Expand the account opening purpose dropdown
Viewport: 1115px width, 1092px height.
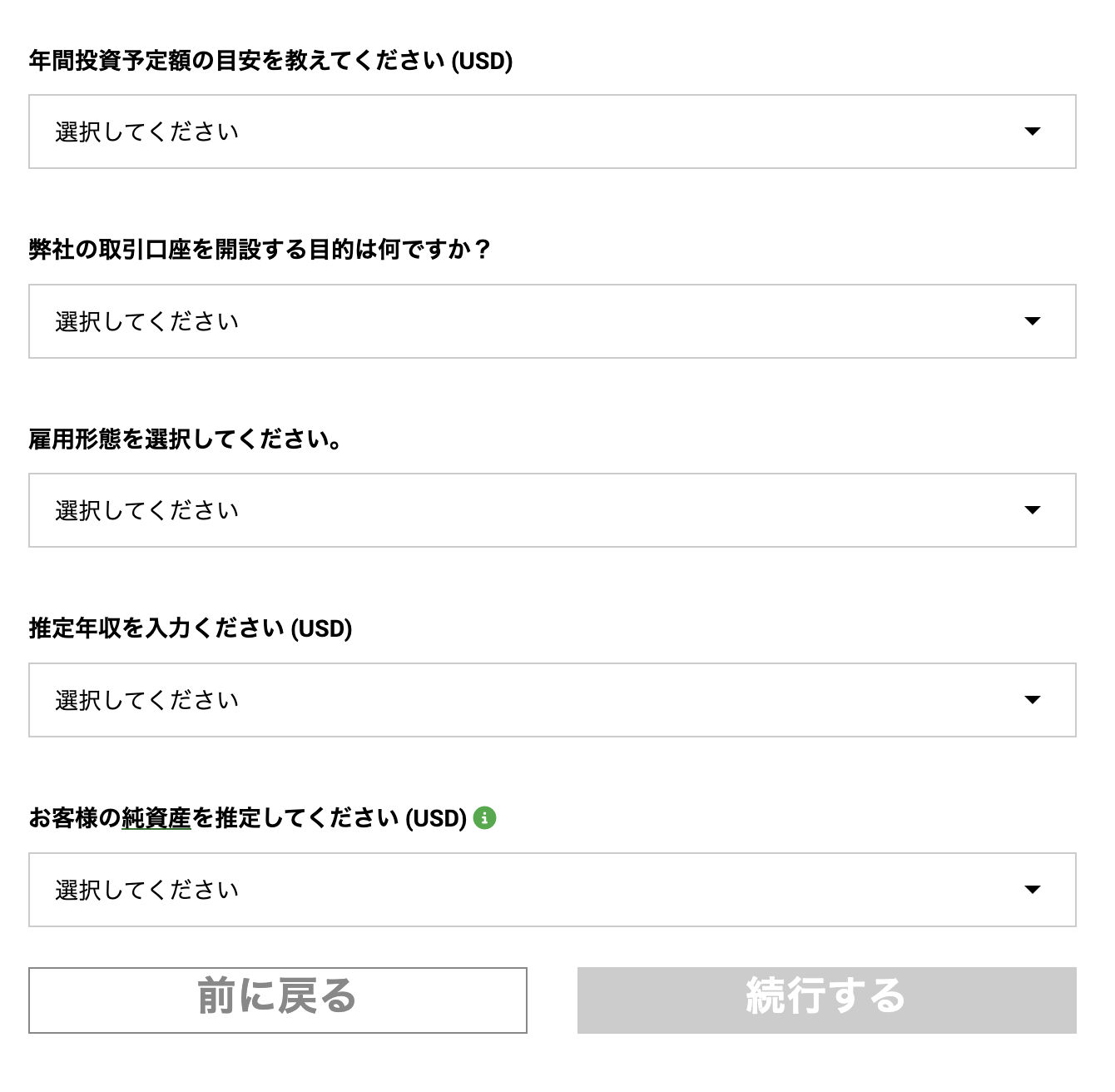pyautogui.click(x=553, y=321)
